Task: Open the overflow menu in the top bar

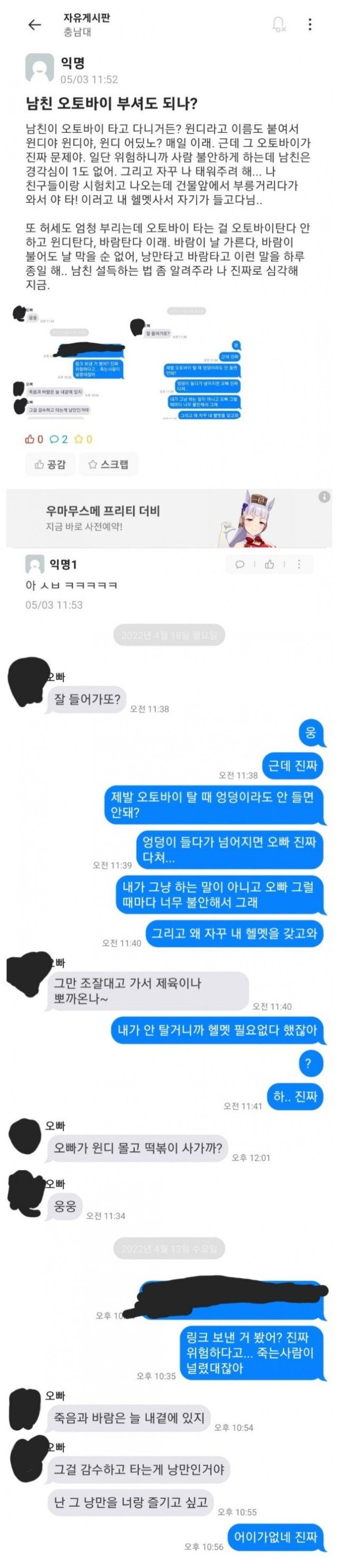Action: click(x=310, y=24)
